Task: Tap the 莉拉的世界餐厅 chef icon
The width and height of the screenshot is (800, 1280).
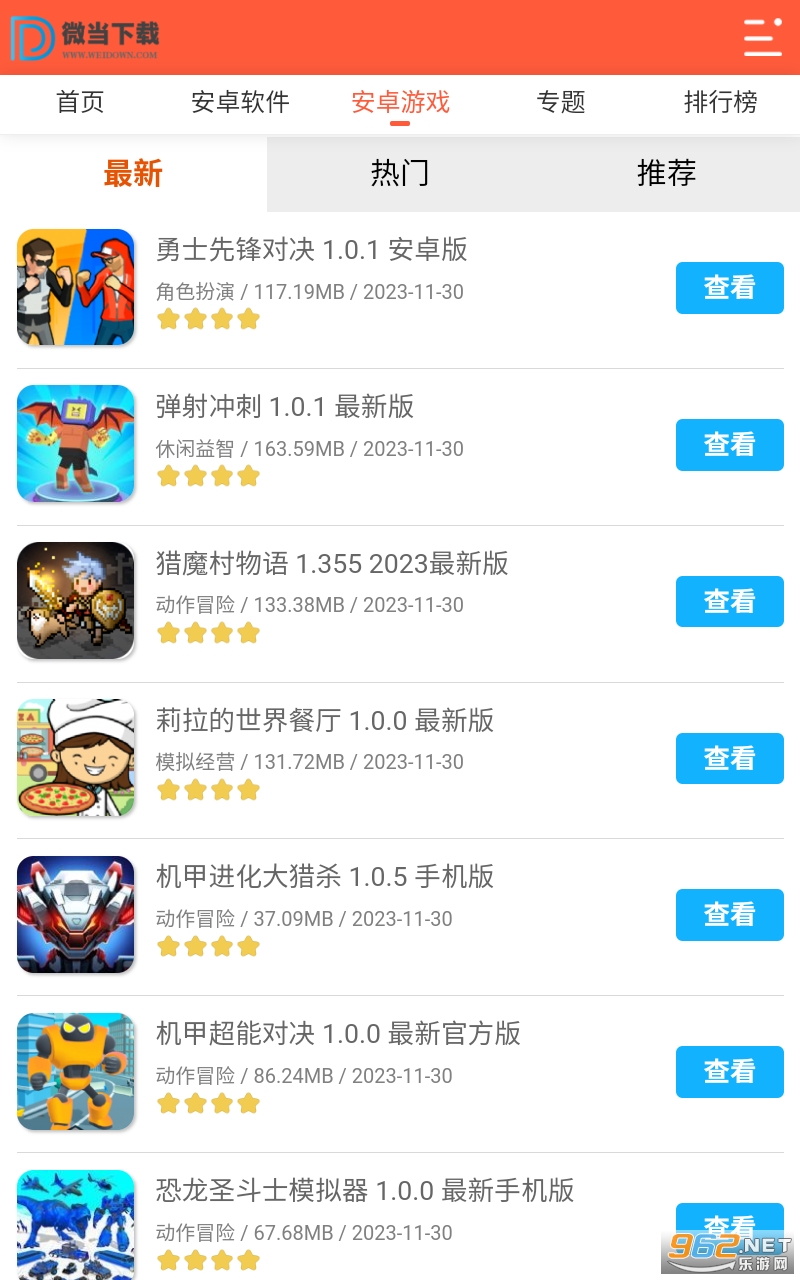Action: tap(76, 758)
